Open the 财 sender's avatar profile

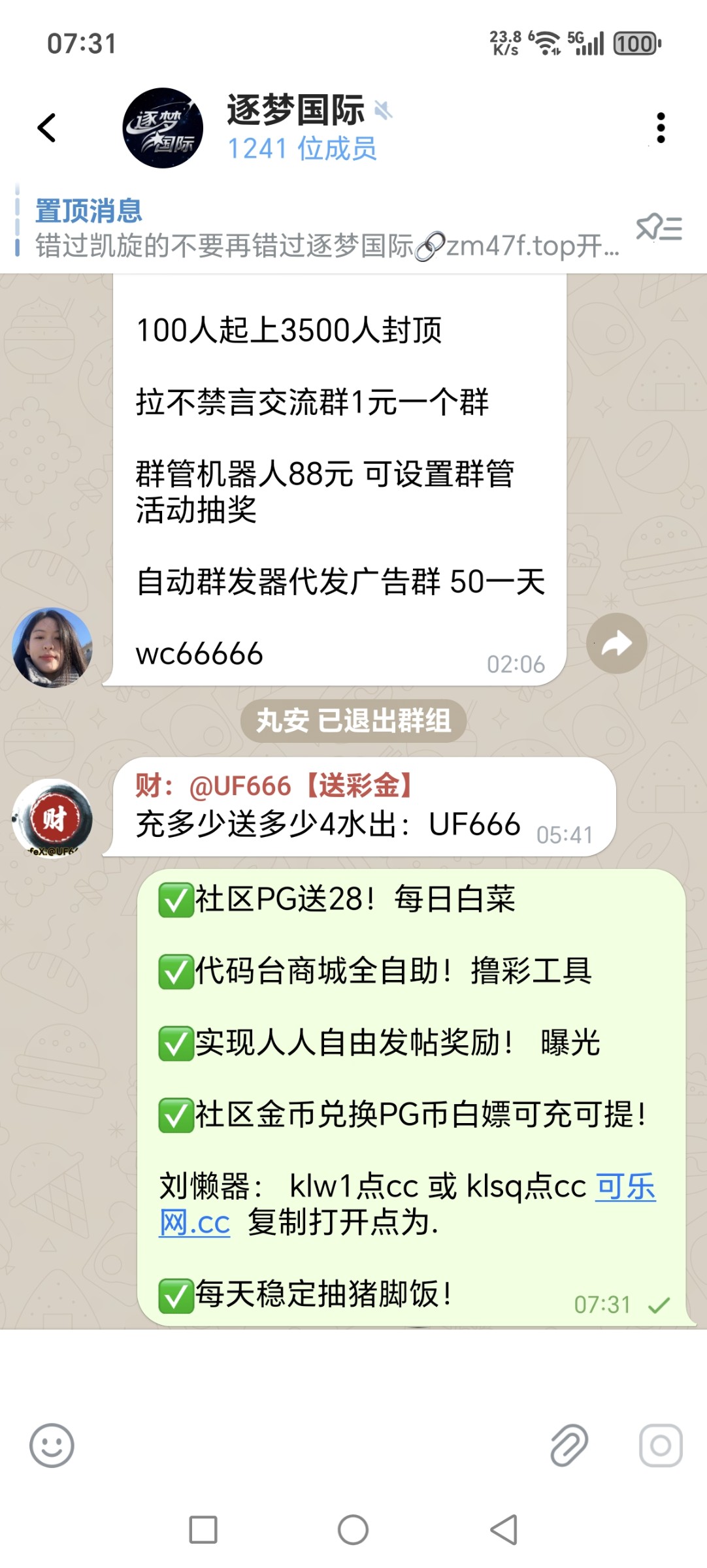point(52,818)
